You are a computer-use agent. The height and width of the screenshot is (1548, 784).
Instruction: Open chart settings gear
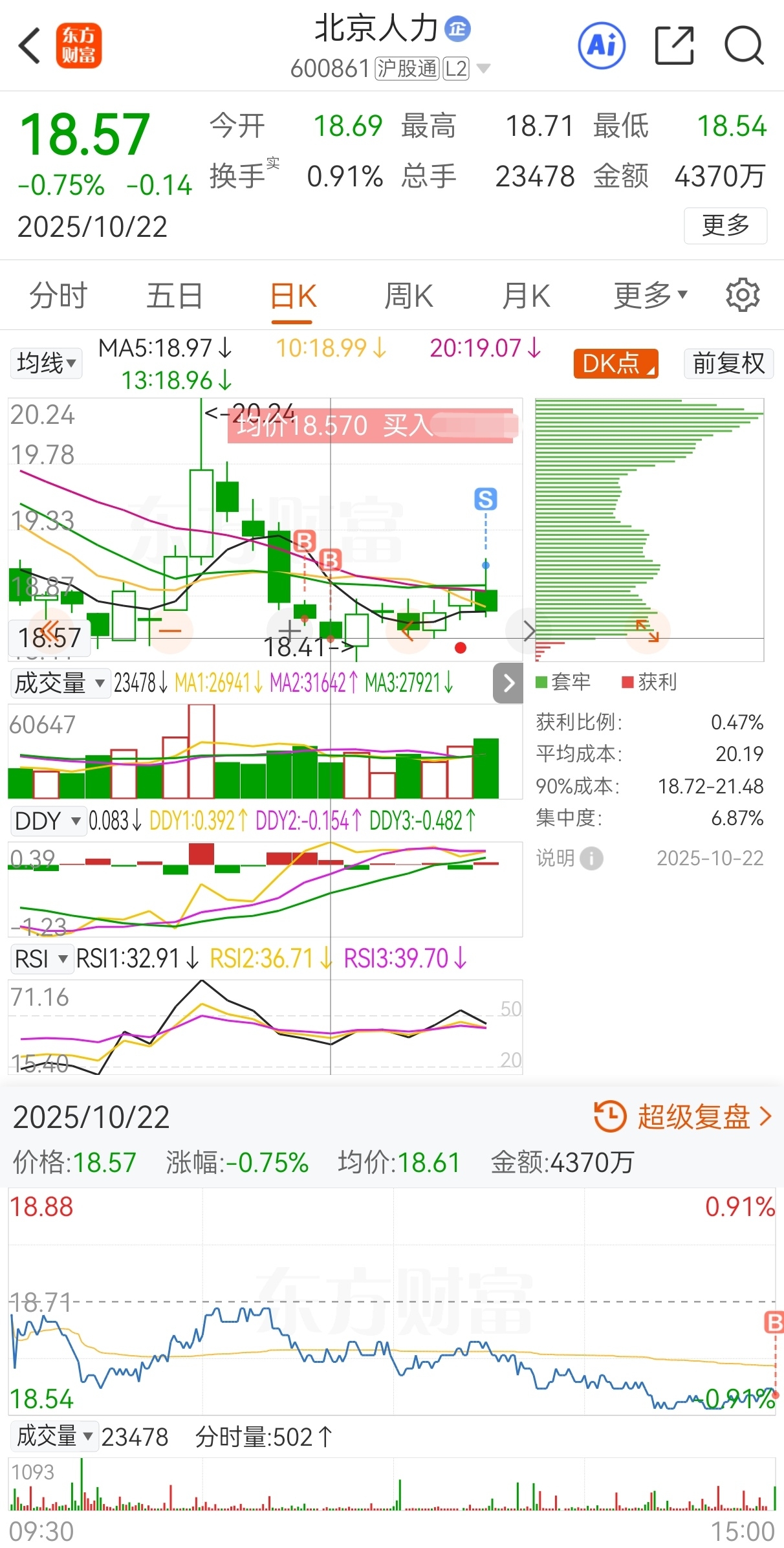(743, 296)
